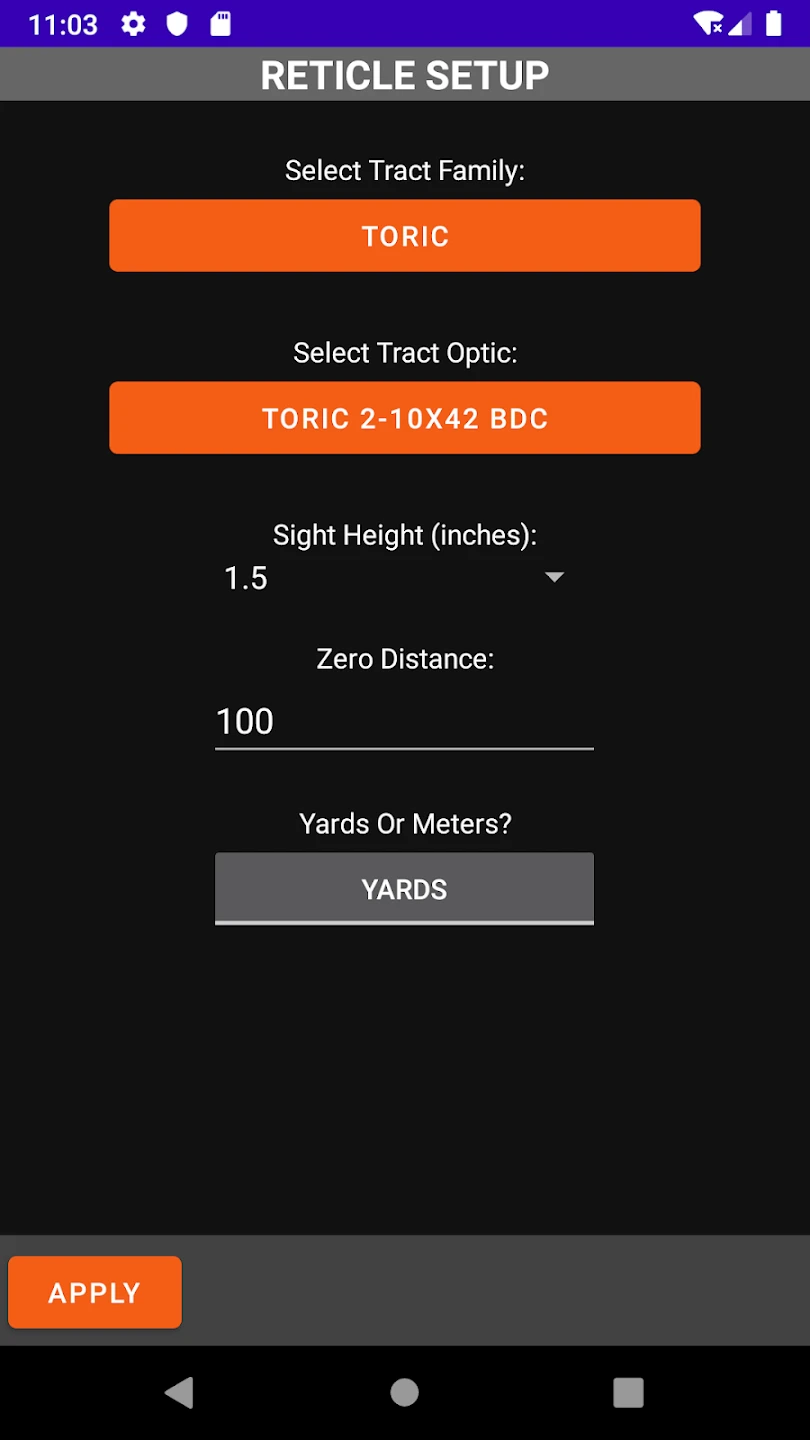Open recent apps from the navigation bar
The height and width of the screenshot is (1440, 810).
click(x=628, y=1392)
